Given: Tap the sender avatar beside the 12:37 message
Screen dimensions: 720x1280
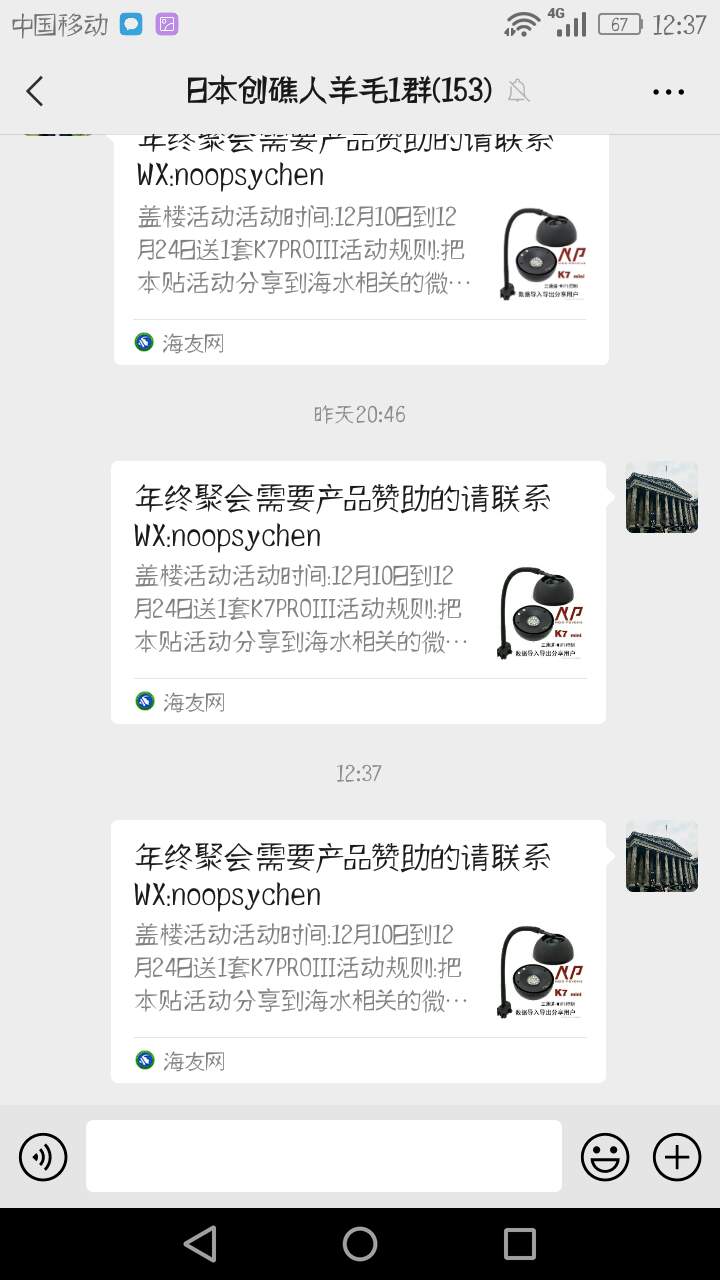Looking at the screenshot, I should (661, 856).
